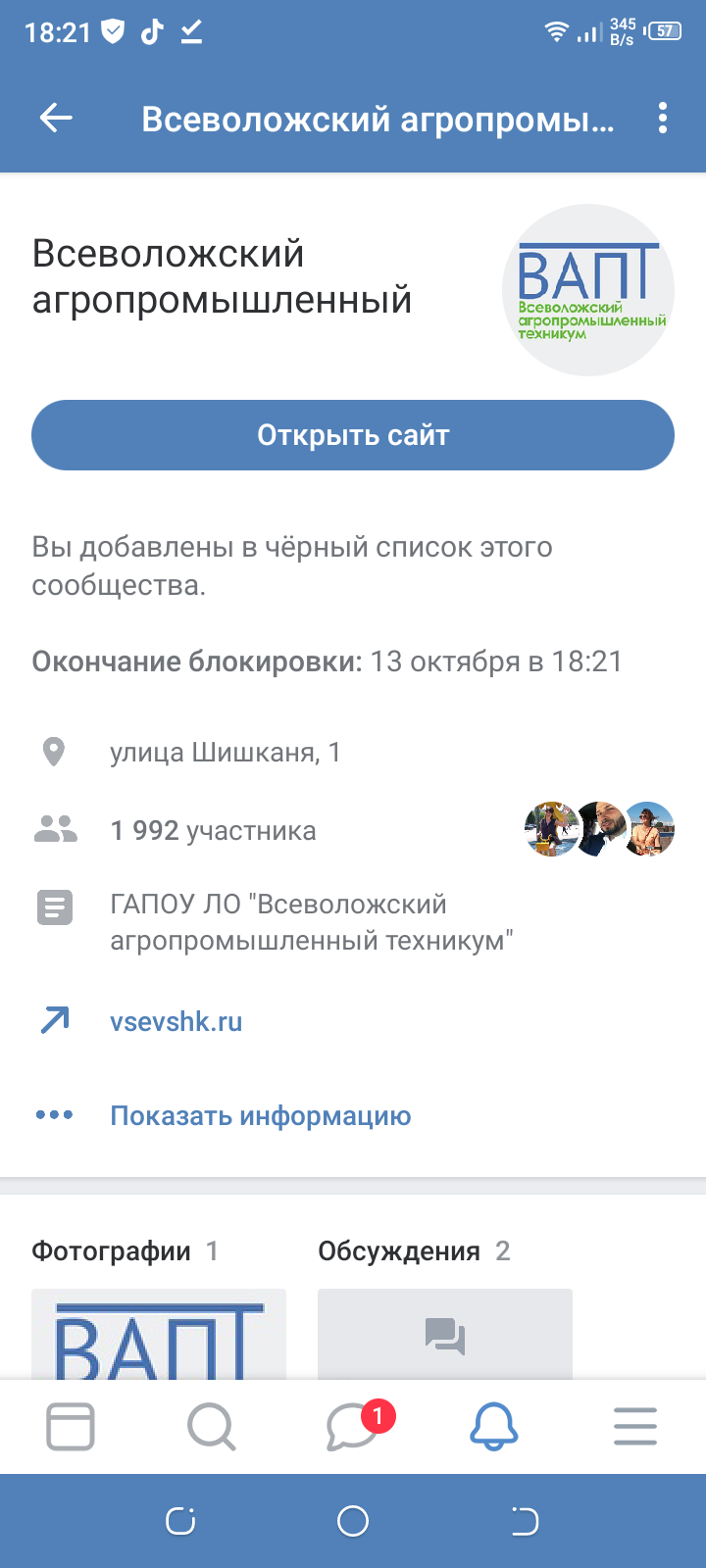Expand «Показать информацию»
Screen dimensions: 706x1568
click(260, 1115)
